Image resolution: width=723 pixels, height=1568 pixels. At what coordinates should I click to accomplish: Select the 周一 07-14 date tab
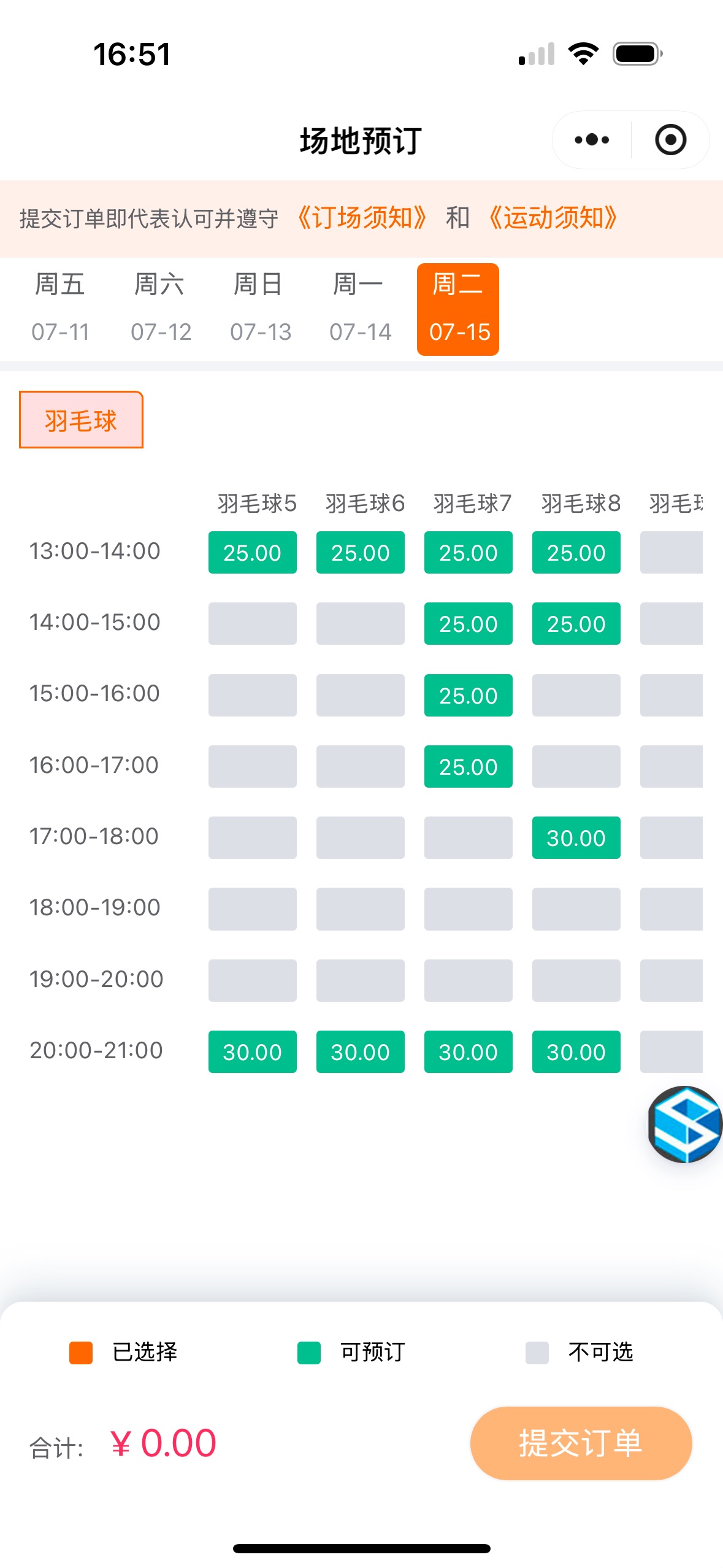pyautogui.click(x=359, y=309)
